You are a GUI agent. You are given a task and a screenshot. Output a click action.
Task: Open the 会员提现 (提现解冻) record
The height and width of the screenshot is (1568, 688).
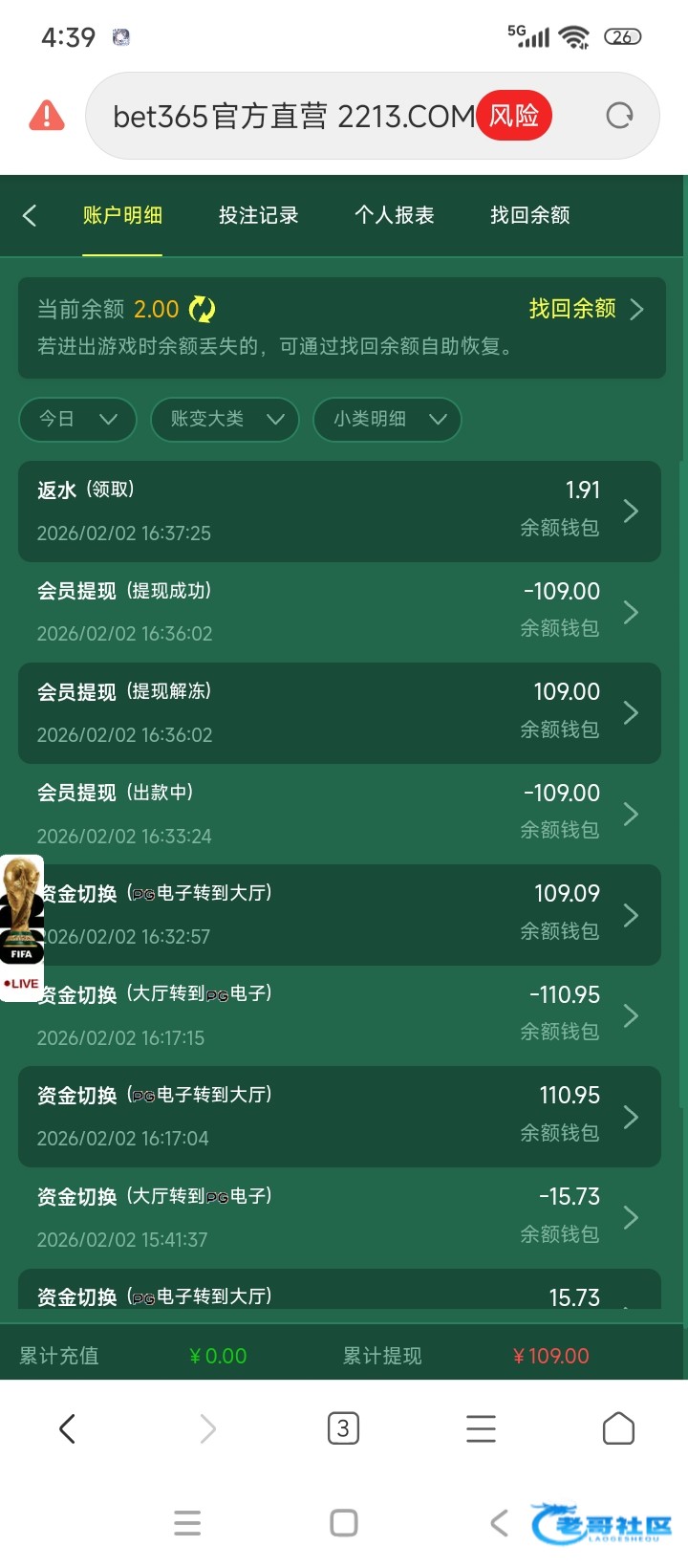[x=339, y=713]
